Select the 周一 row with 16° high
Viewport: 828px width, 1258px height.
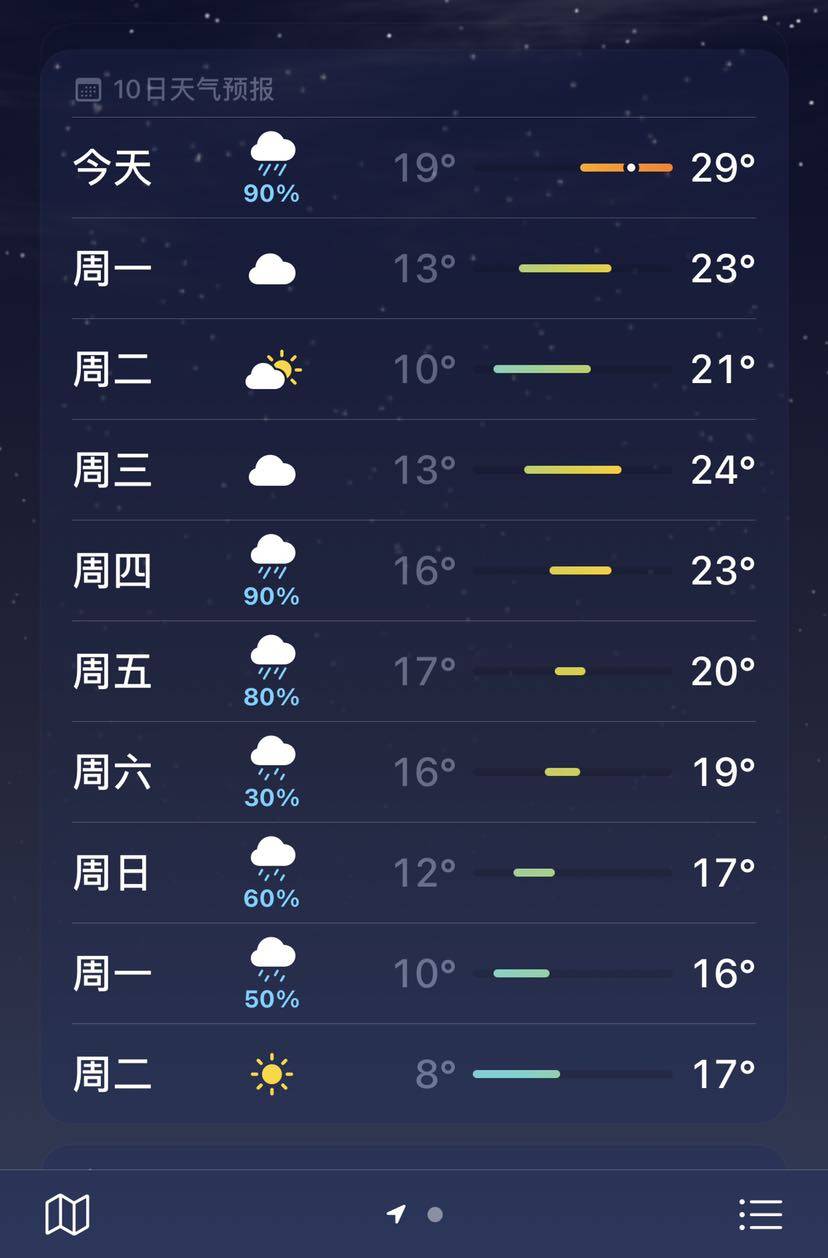pos(413,973)
